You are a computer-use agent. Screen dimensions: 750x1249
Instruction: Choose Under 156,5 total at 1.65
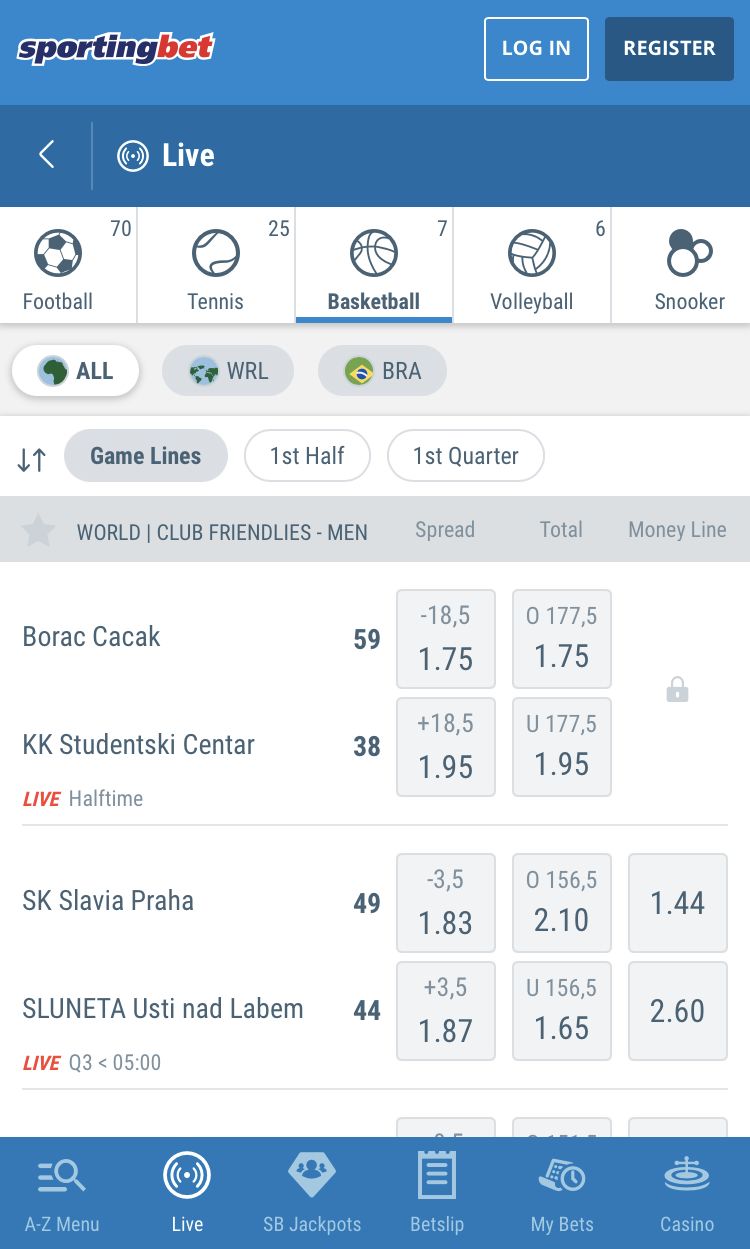562,1011
